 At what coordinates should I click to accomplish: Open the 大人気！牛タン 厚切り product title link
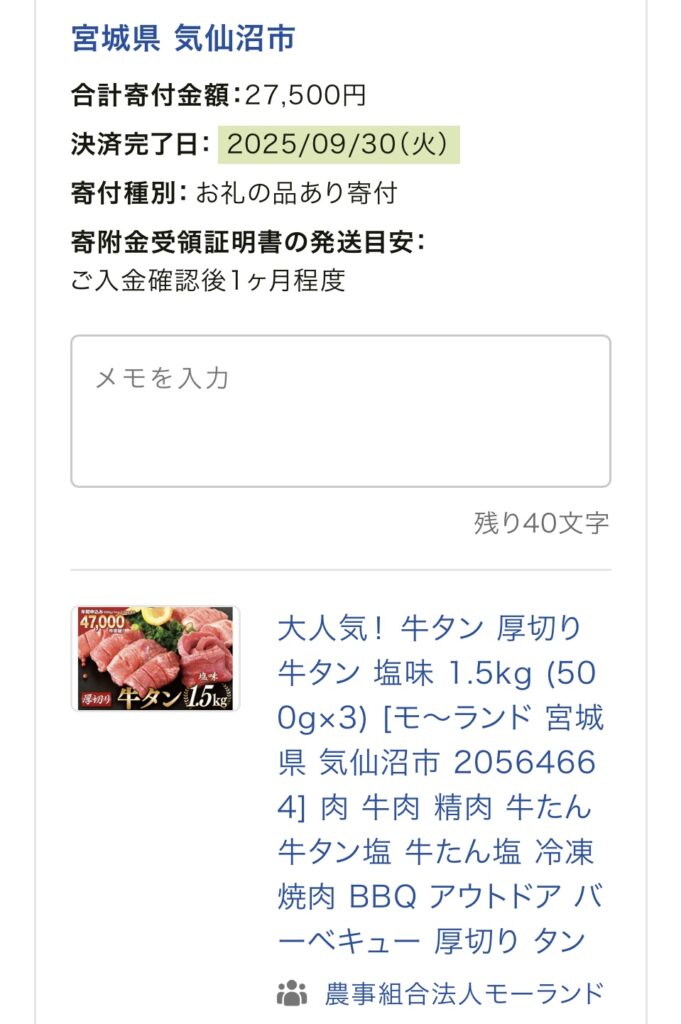[440, 784]
